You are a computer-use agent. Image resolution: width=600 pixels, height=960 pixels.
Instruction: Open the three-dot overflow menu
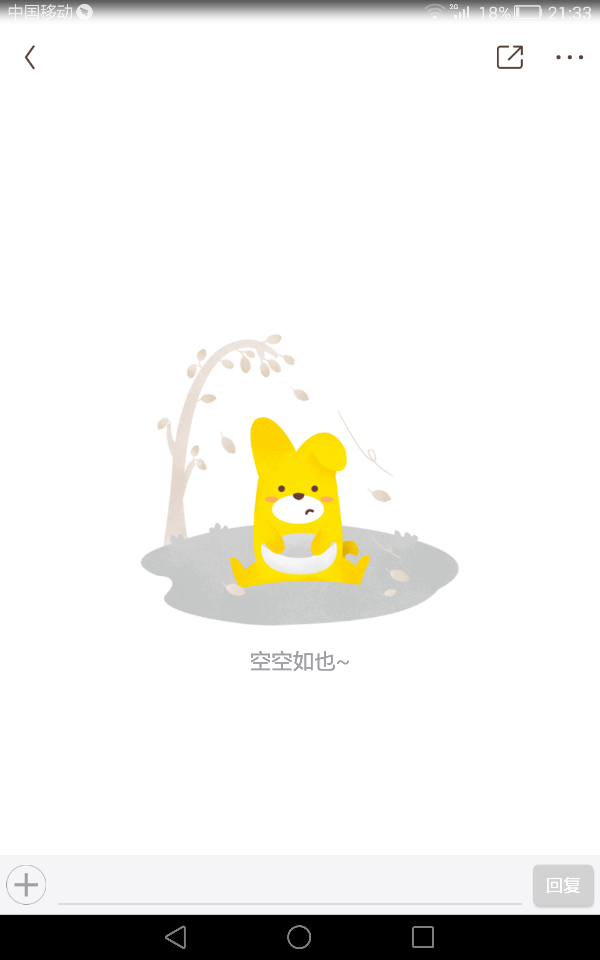(569, 58)
